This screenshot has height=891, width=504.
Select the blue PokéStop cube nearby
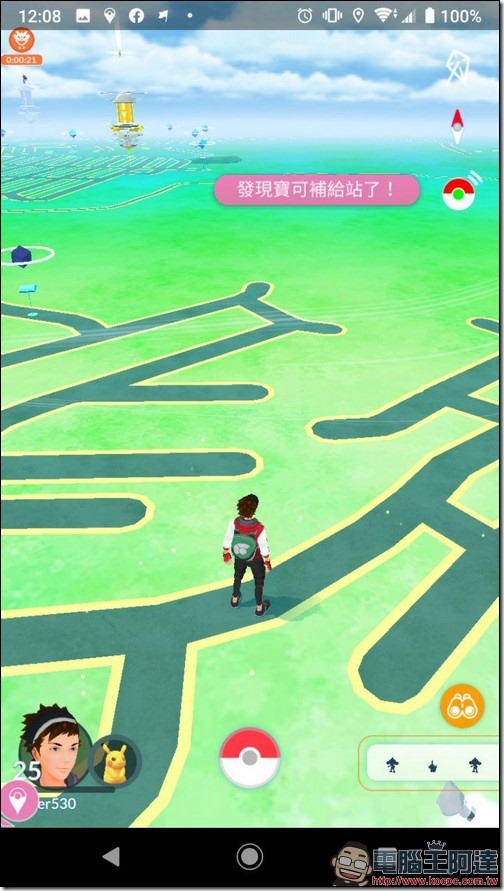coord(22,256)
